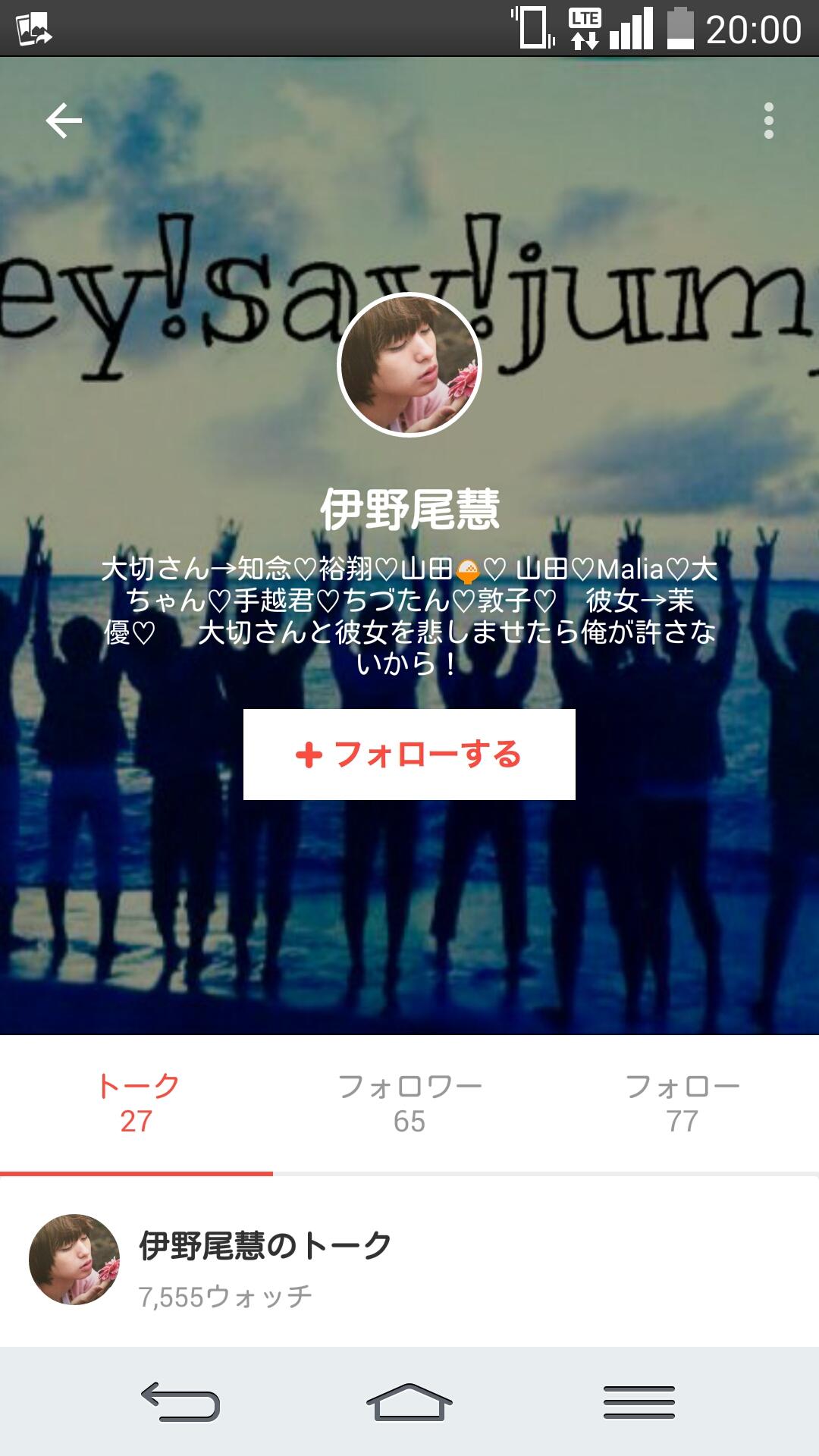Follow this user with フォローする button
The width and height of the screenshot is (819, 1456).
409,755
